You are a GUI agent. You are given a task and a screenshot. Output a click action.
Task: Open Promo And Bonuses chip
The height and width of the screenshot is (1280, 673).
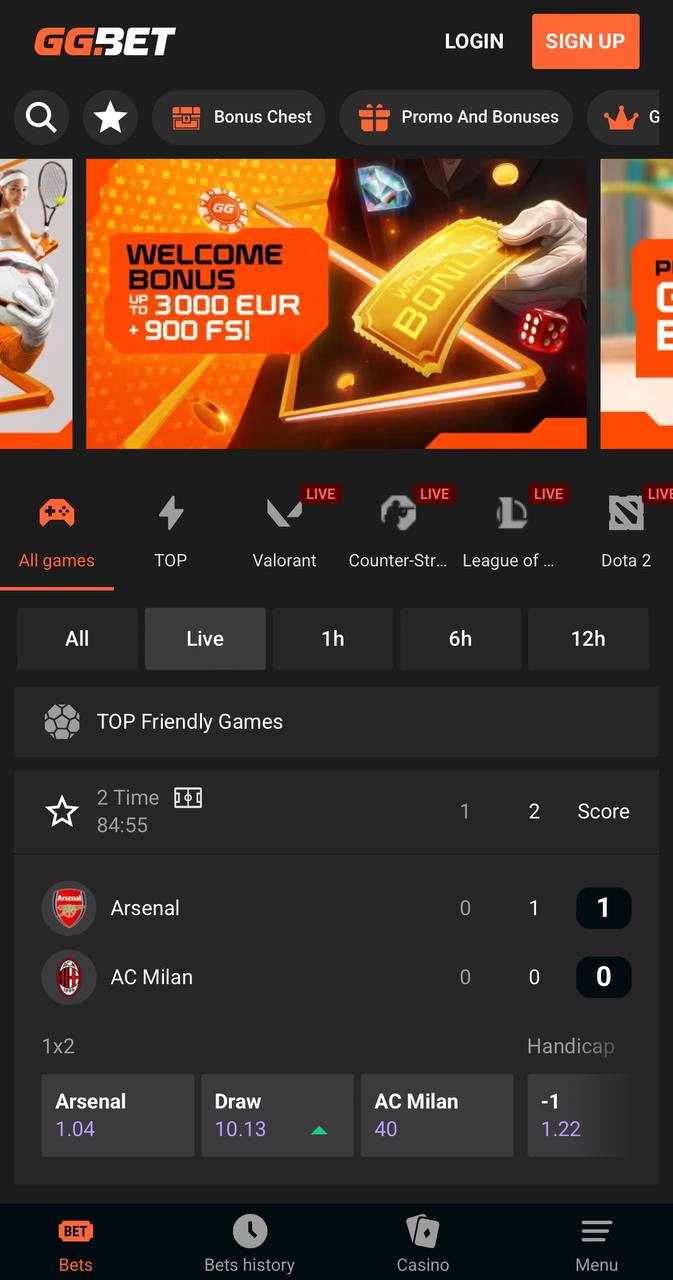pyautogui.click(x=456, y=117)
